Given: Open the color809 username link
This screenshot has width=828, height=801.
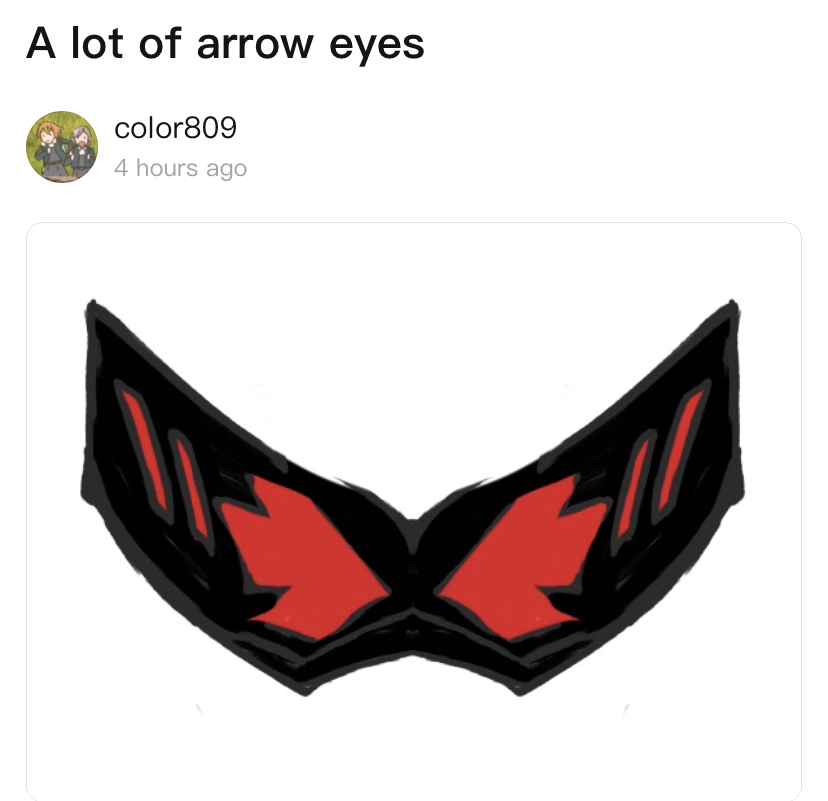Looking at the screenshot, I should 175,129.
